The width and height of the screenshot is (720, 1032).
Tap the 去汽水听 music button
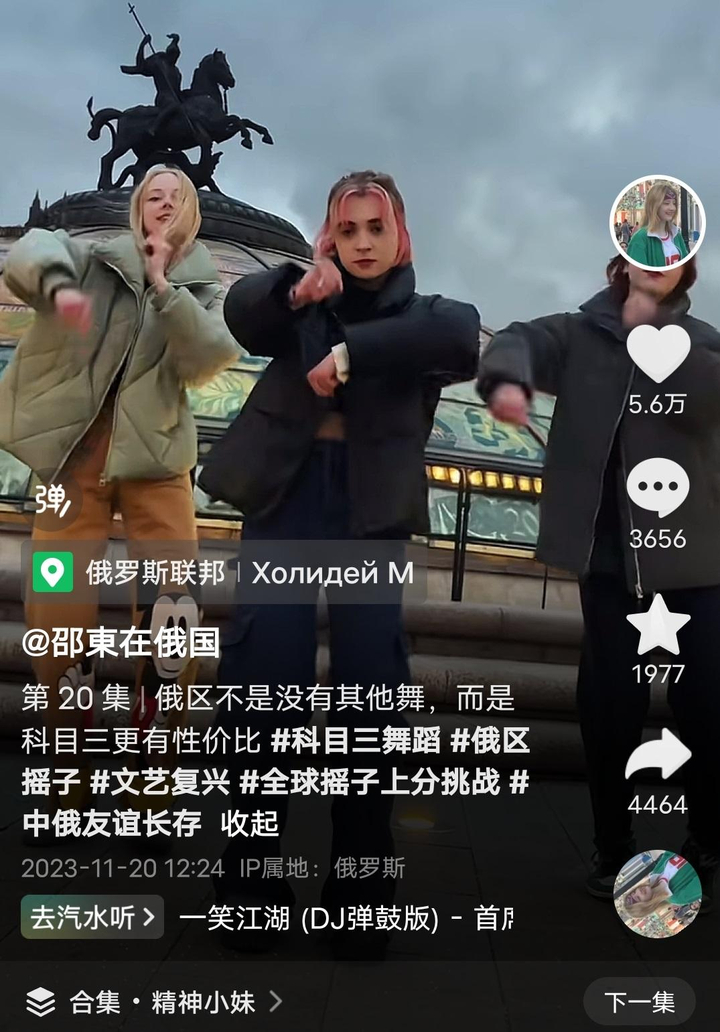tap(92, 917)
